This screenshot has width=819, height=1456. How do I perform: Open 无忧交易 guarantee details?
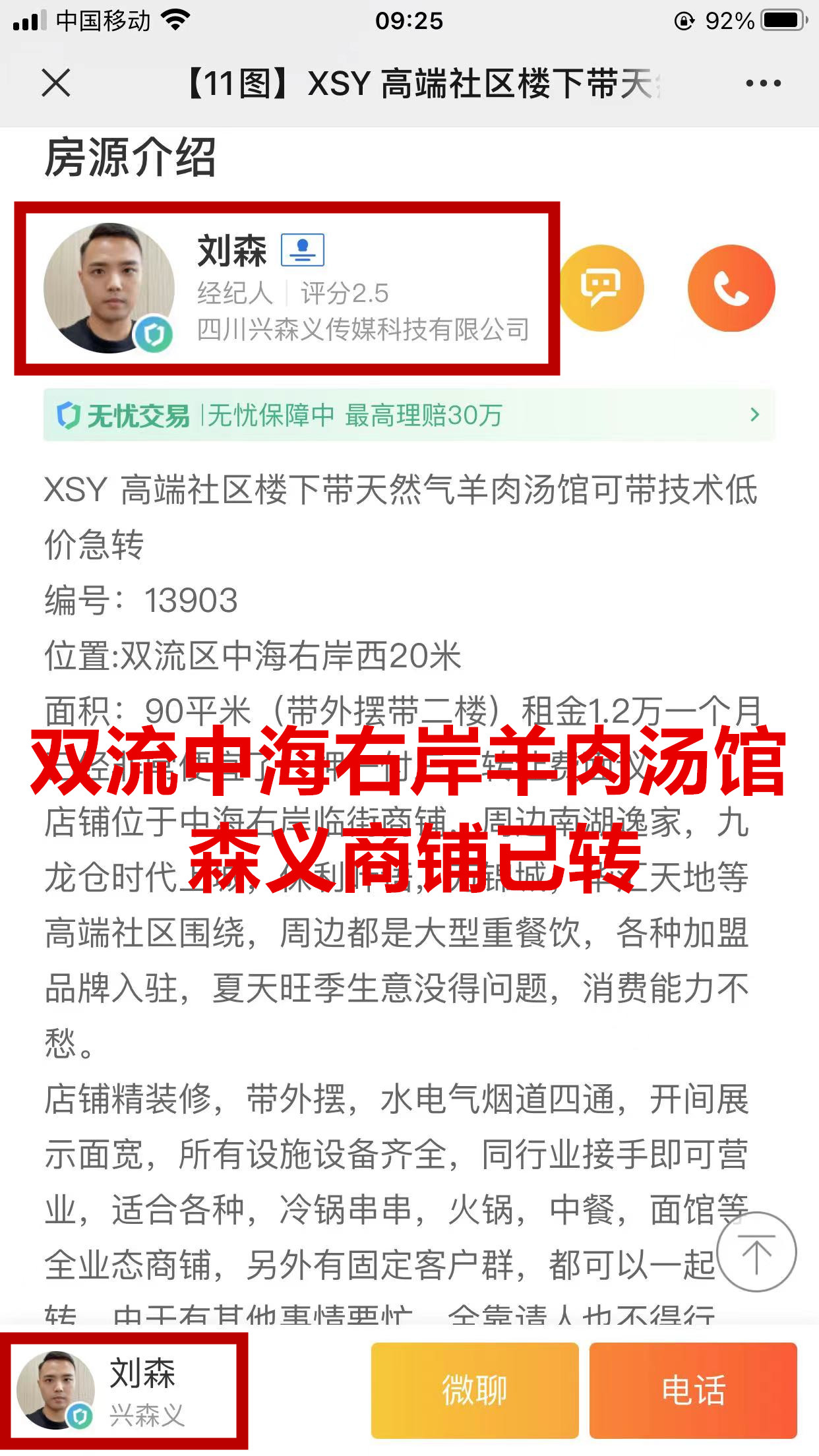click(x=409, y=415)
